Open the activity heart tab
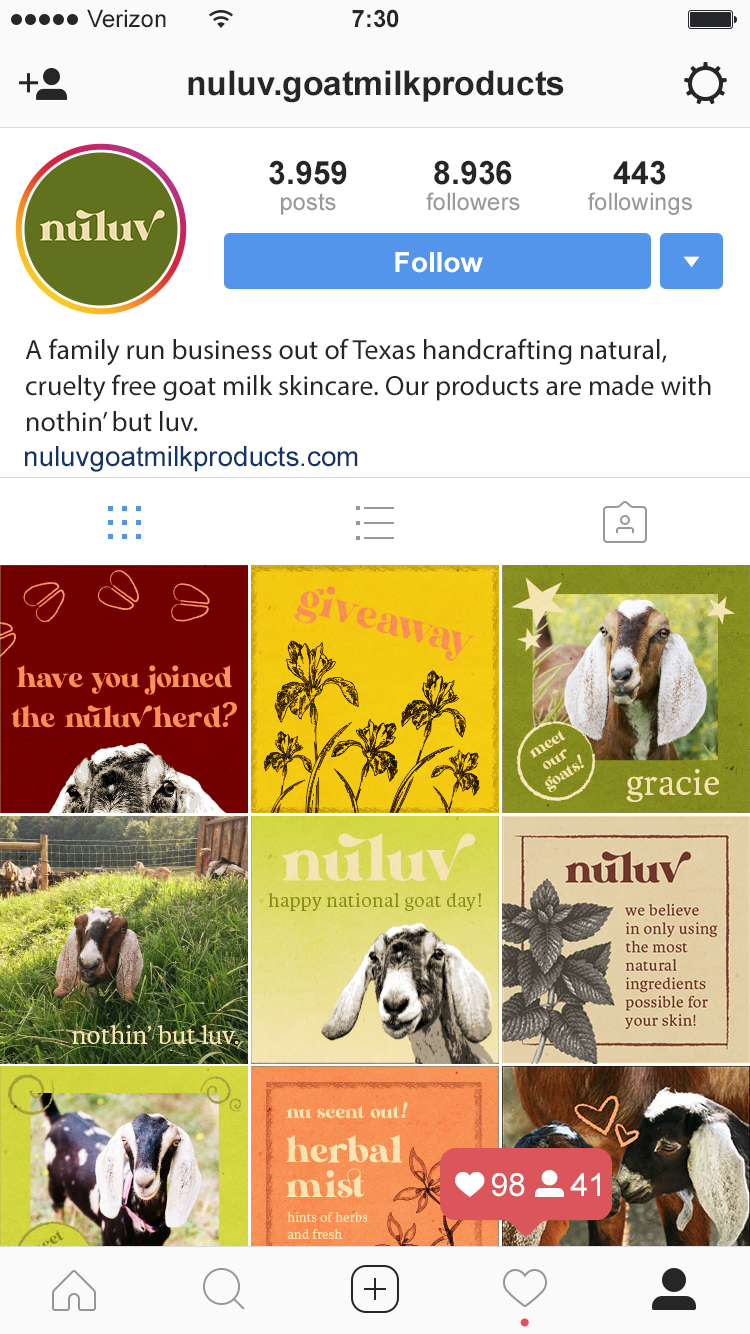The height and width of the screenshot is (1334, 750). pos(525,1289)
